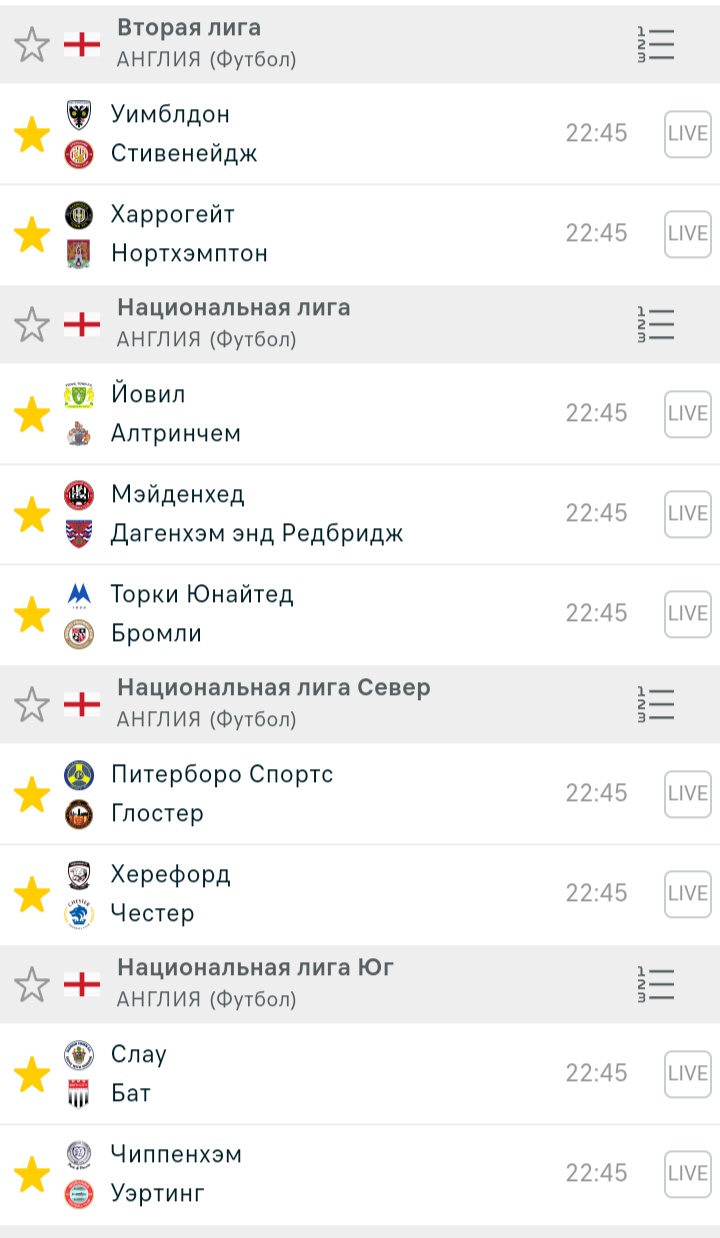Open standings for Вторая лига
The width and height of the screenshot is (720, 1238).
click(656, 44)
